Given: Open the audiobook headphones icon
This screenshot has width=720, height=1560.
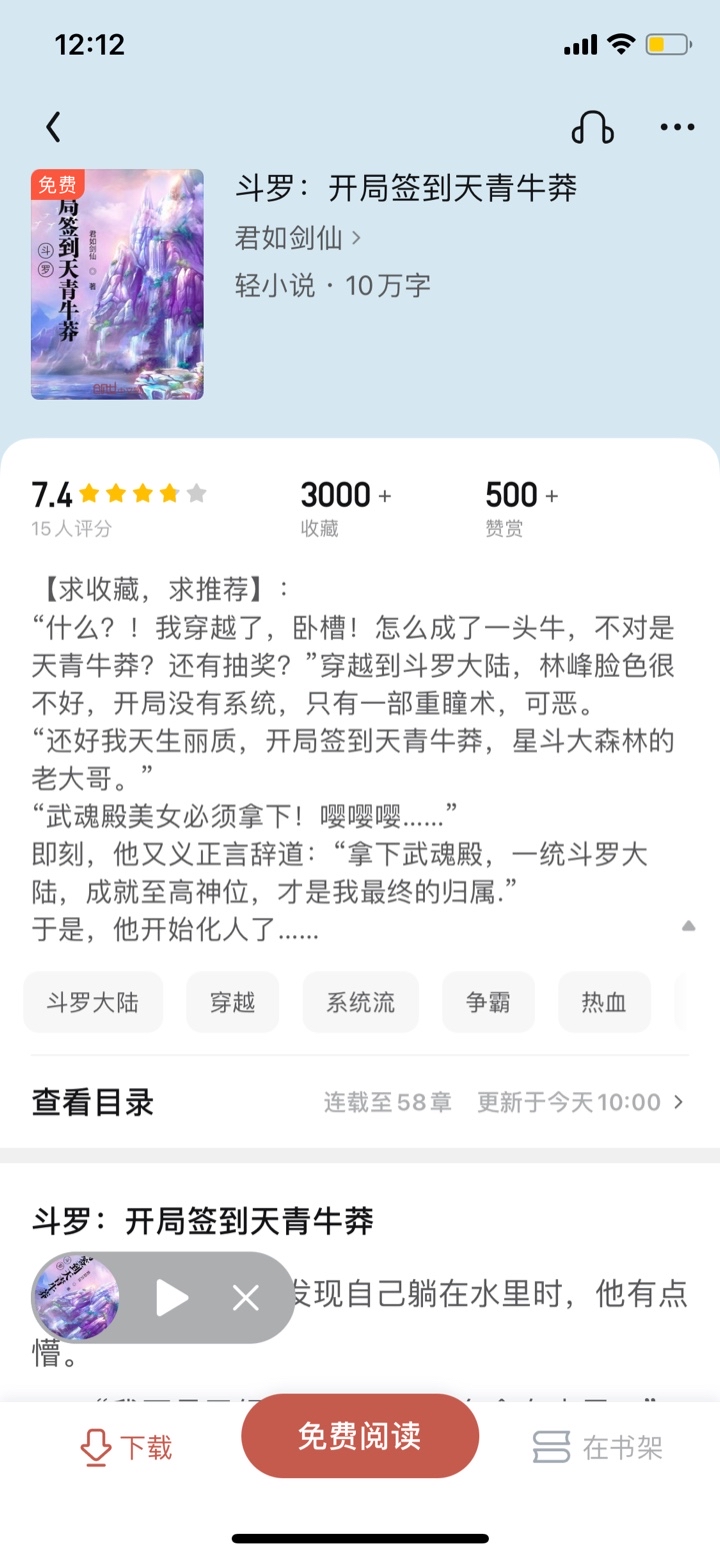Looking at the screenshot, I should click(x=592, y=127).
